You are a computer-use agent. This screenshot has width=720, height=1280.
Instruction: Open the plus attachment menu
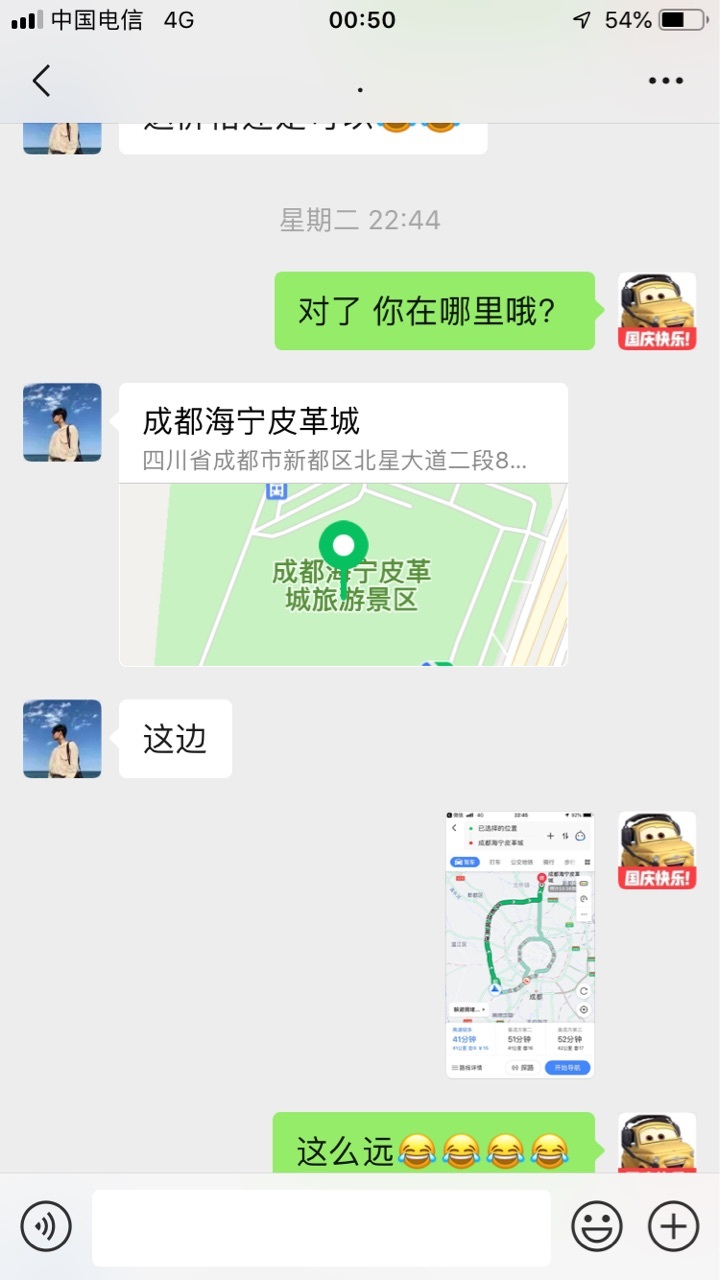[x=673, y=1226]
